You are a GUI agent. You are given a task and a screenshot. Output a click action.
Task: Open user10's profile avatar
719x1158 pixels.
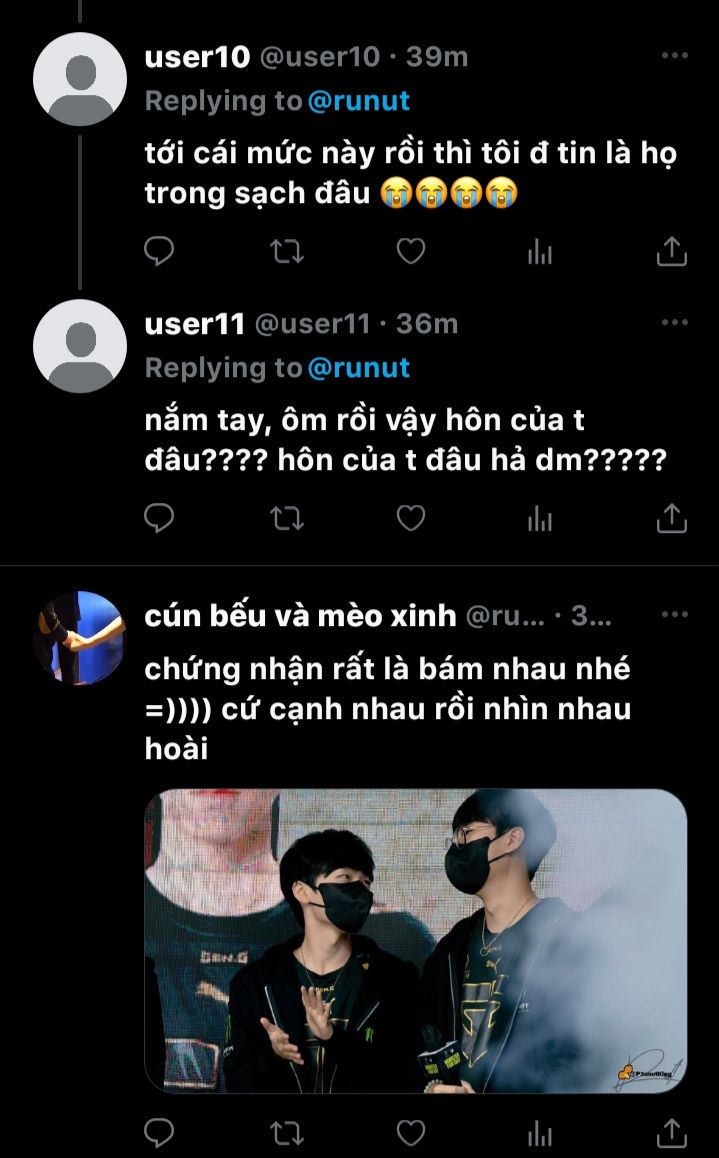point(80,79)
